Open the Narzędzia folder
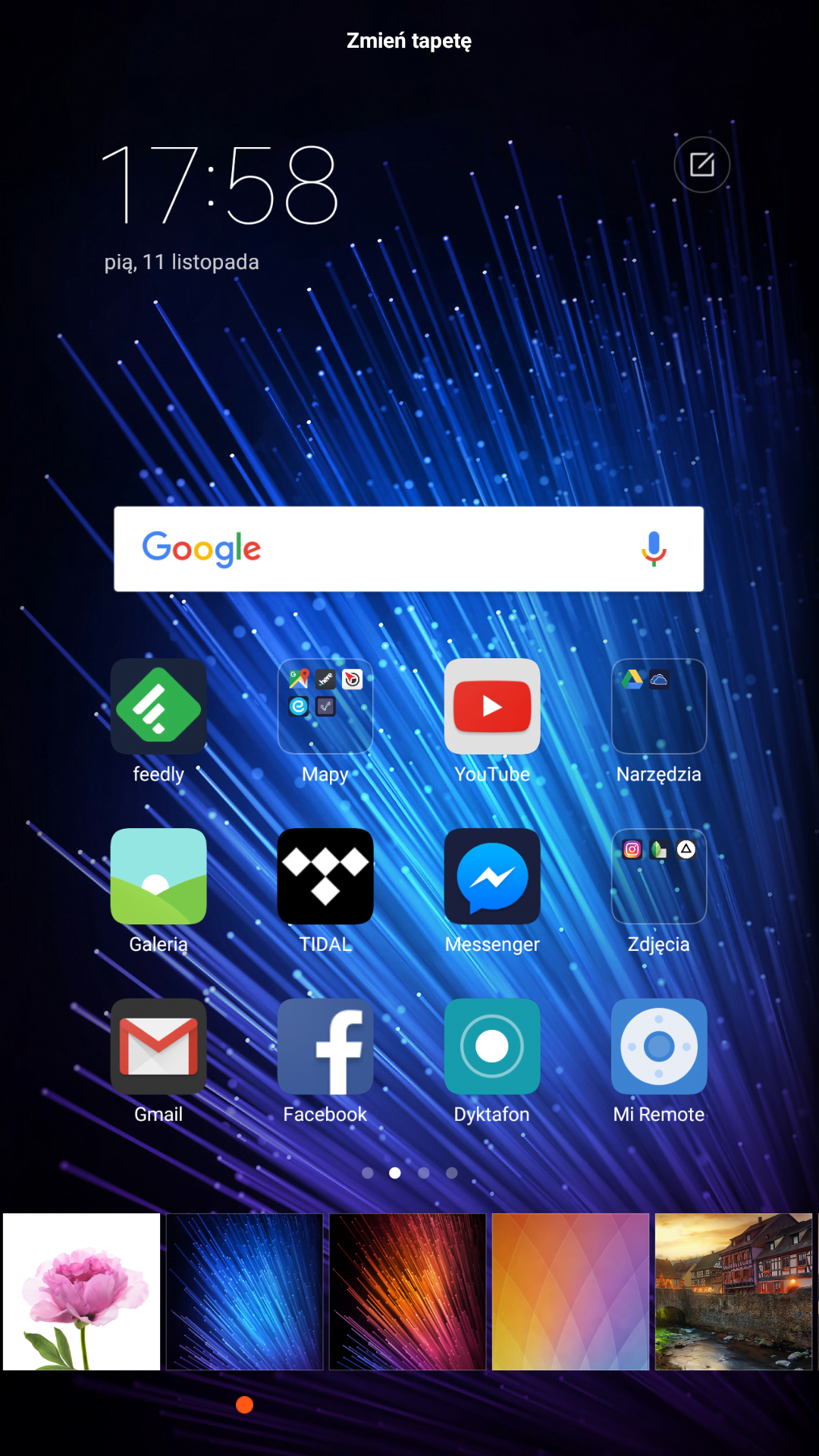 tap(659, 707)
